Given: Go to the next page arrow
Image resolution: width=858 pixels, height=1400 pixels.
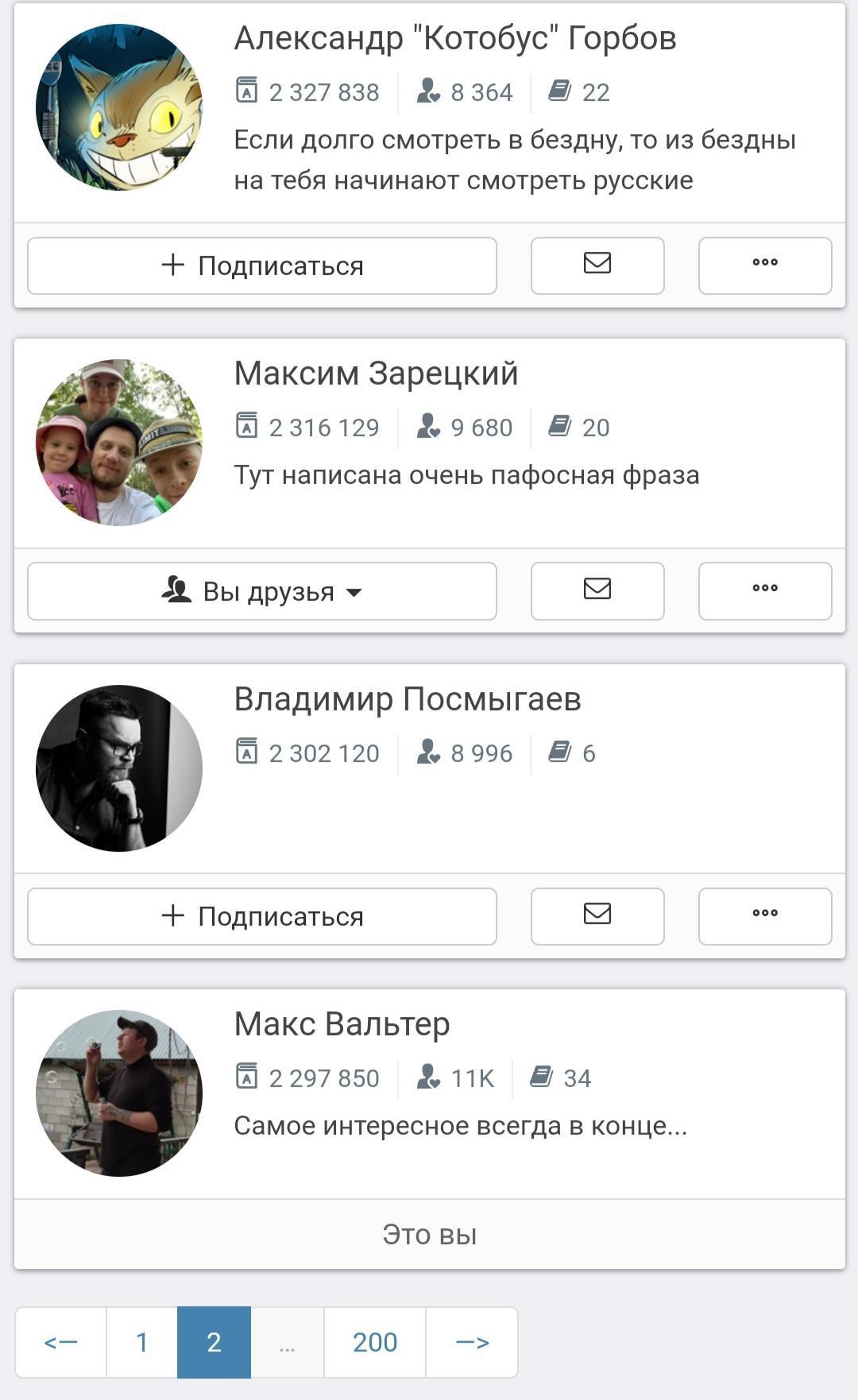Looking at the screenshot, I should 472,1342.
